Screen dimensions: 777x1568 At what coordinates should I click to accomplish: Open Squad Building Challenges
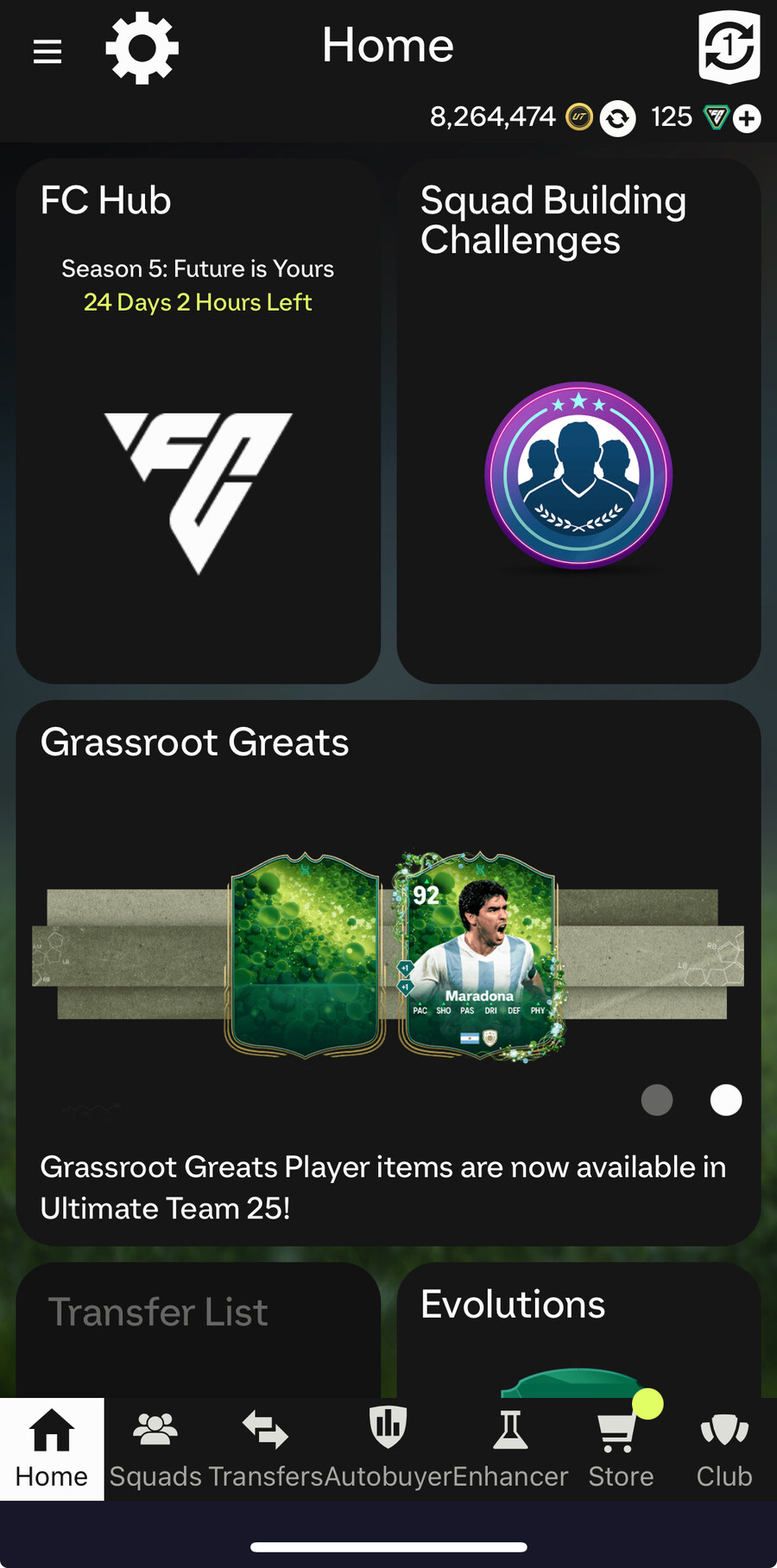pos(578,421)
